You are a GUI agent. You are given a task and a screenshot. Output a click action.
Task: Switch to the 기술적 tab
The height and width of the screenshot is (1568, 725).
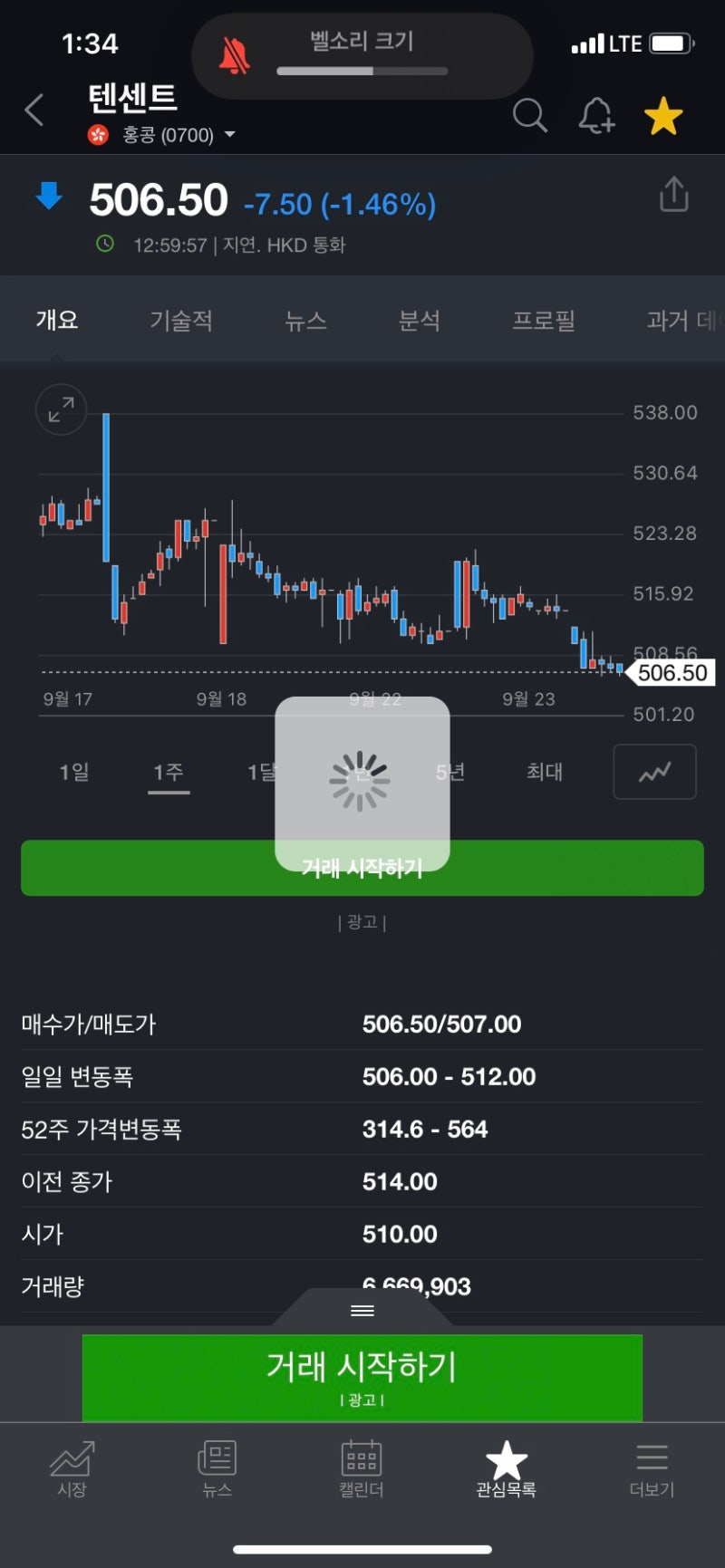click(x=180, y=321)
